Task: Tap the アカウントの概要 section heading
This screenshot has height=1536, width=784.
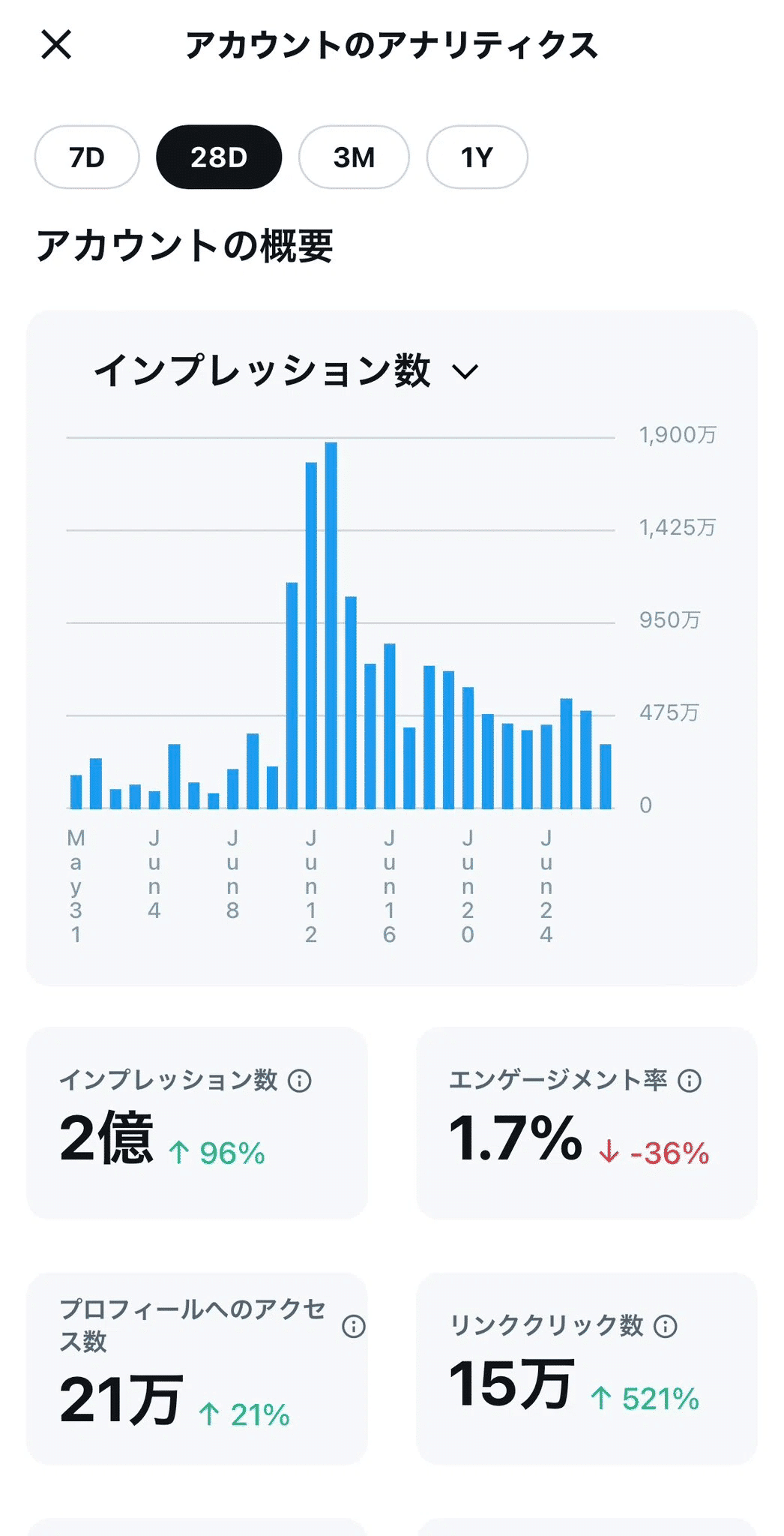Action: point(189,241)
